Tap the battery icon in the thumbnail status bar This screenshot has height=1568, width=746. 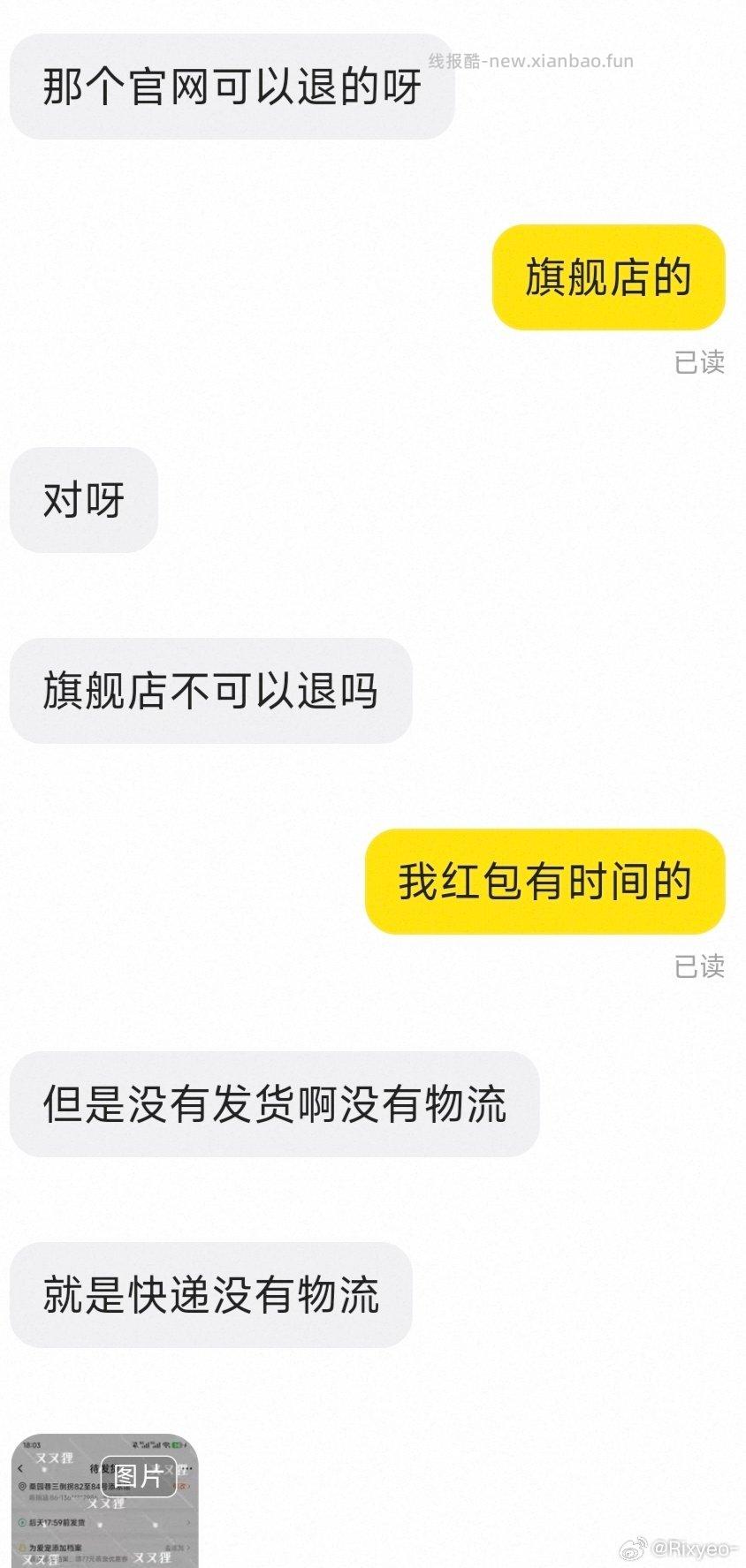tap(177, 1445)
